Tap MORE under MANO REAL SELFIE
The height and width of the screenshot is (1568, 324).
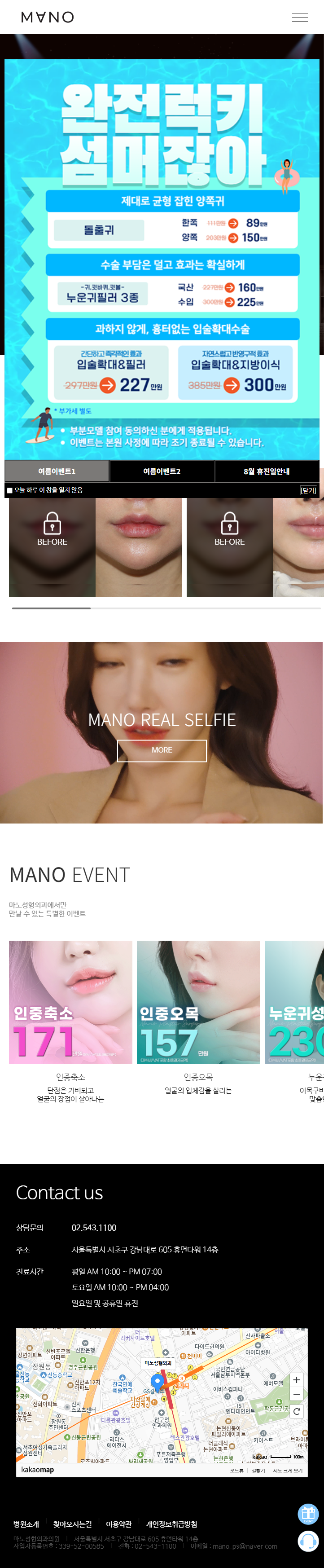coord(162,750)
